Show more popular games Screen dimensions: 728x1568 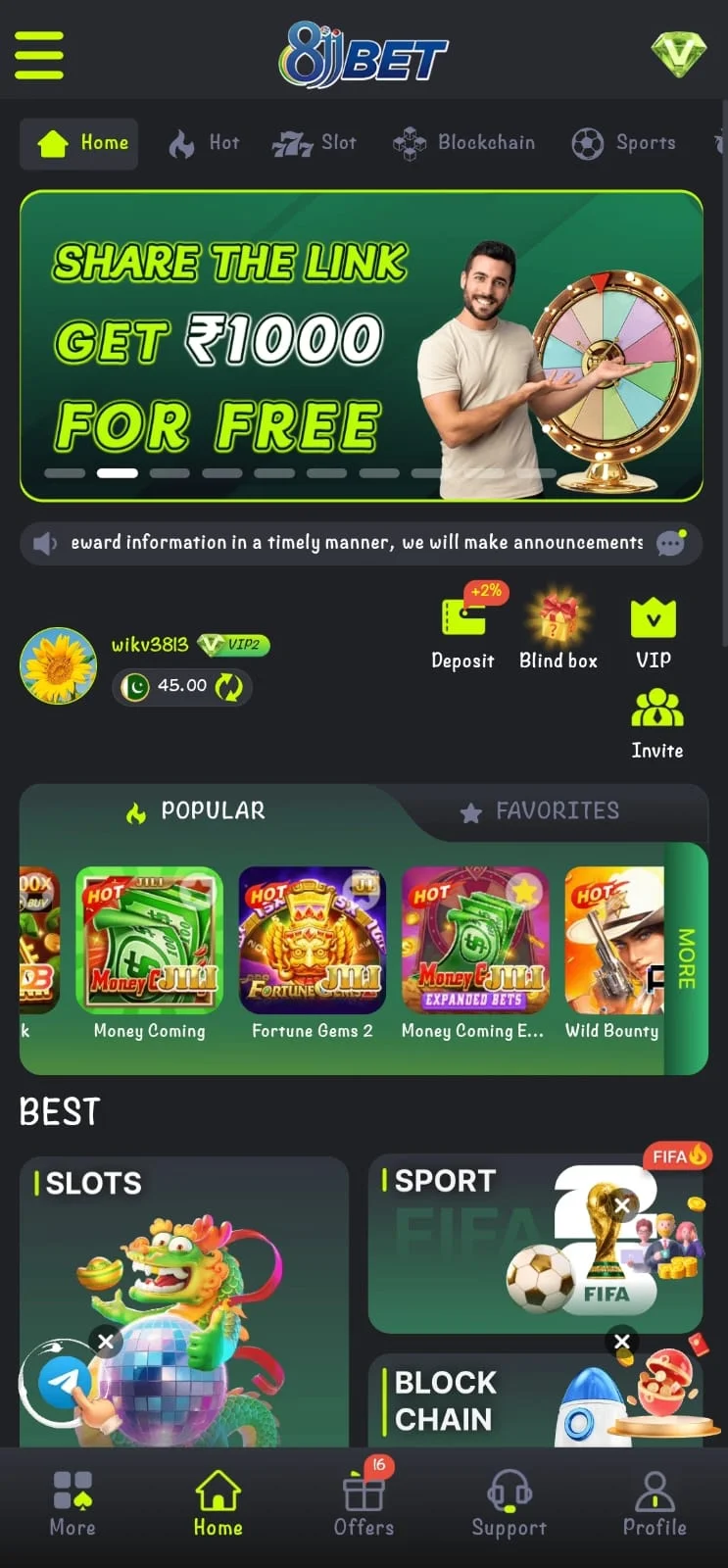coord(686,957)
